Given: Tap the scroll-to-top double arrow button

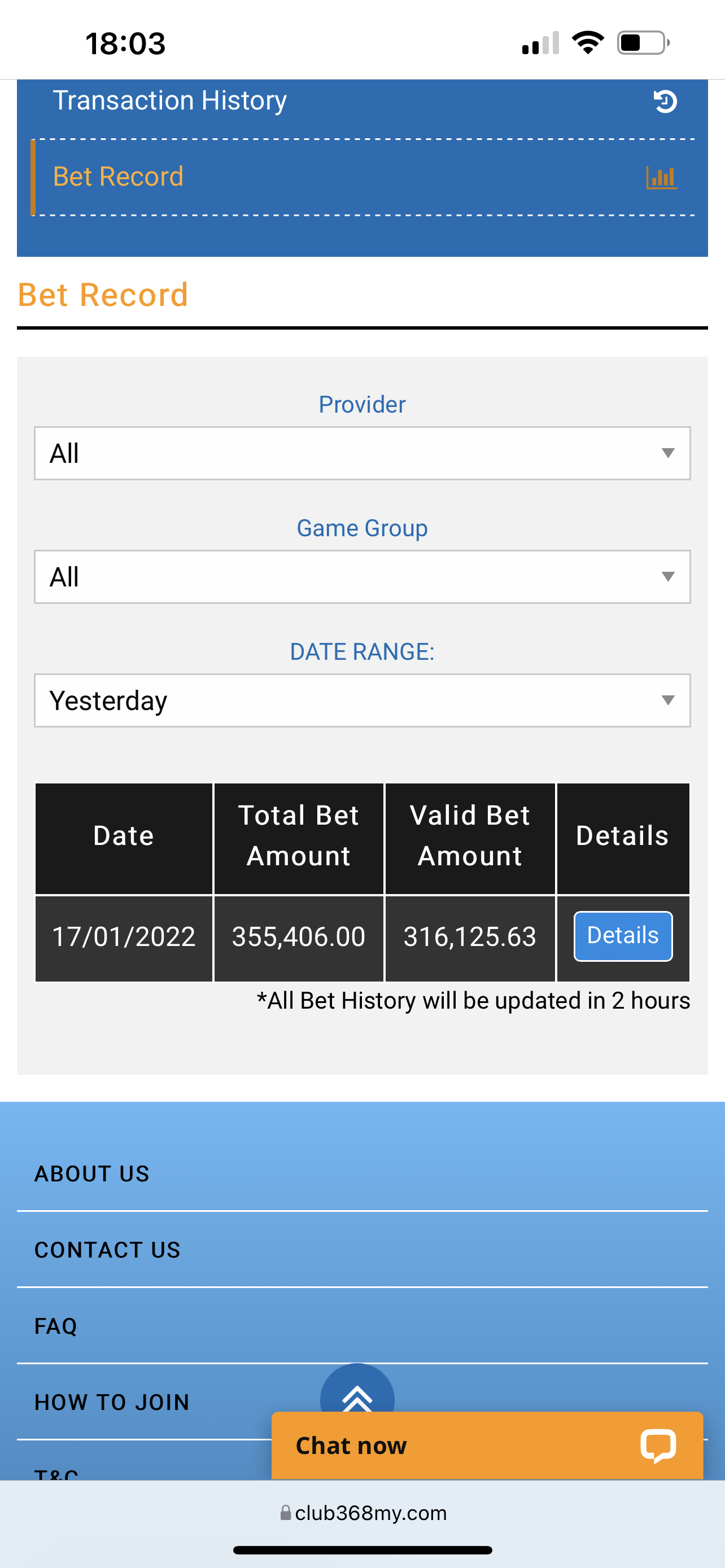Looking at the screenshot, I should click(357, 1391).
